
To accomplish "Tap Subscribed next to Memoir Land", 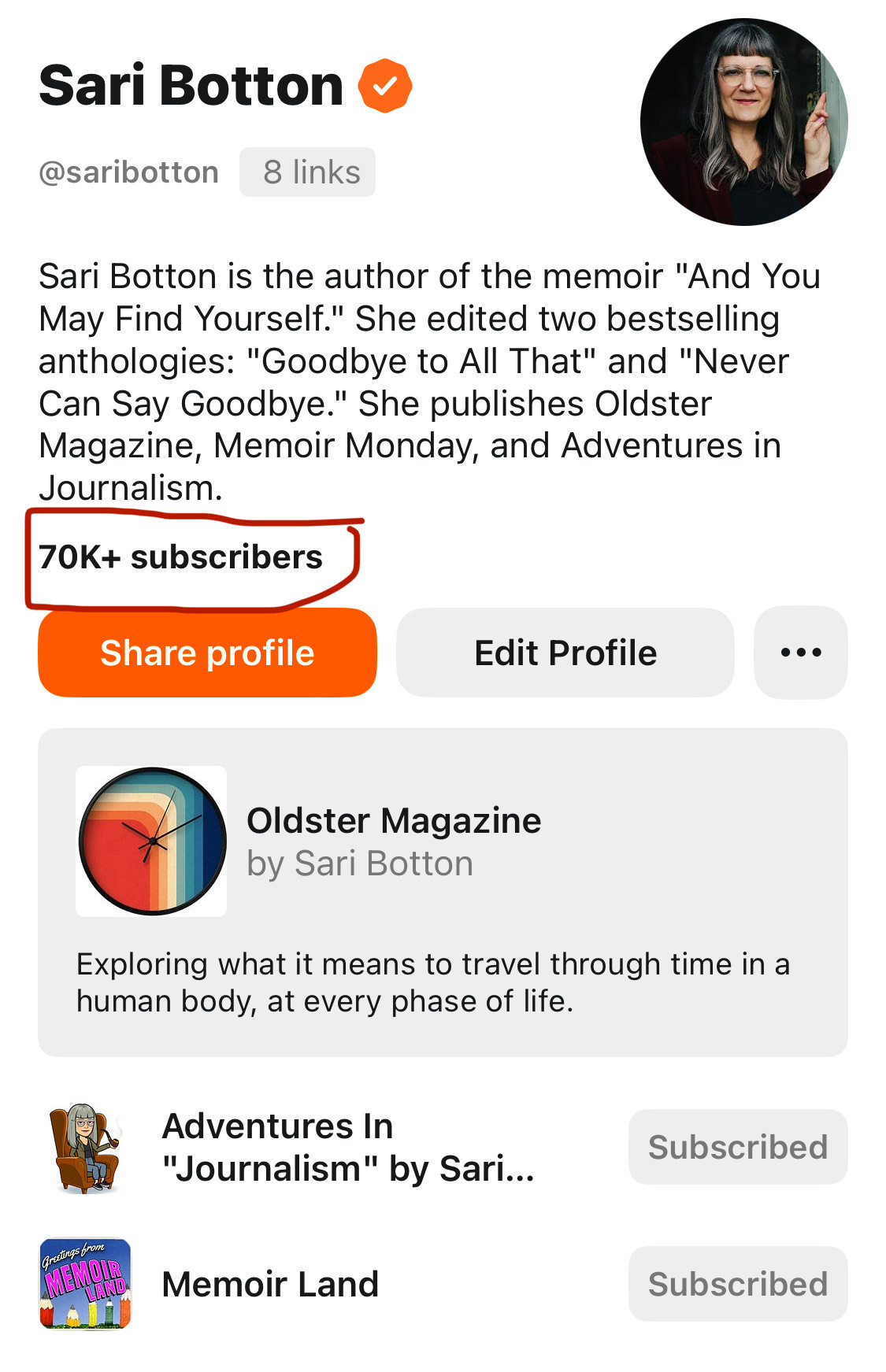I will 737,1284.
